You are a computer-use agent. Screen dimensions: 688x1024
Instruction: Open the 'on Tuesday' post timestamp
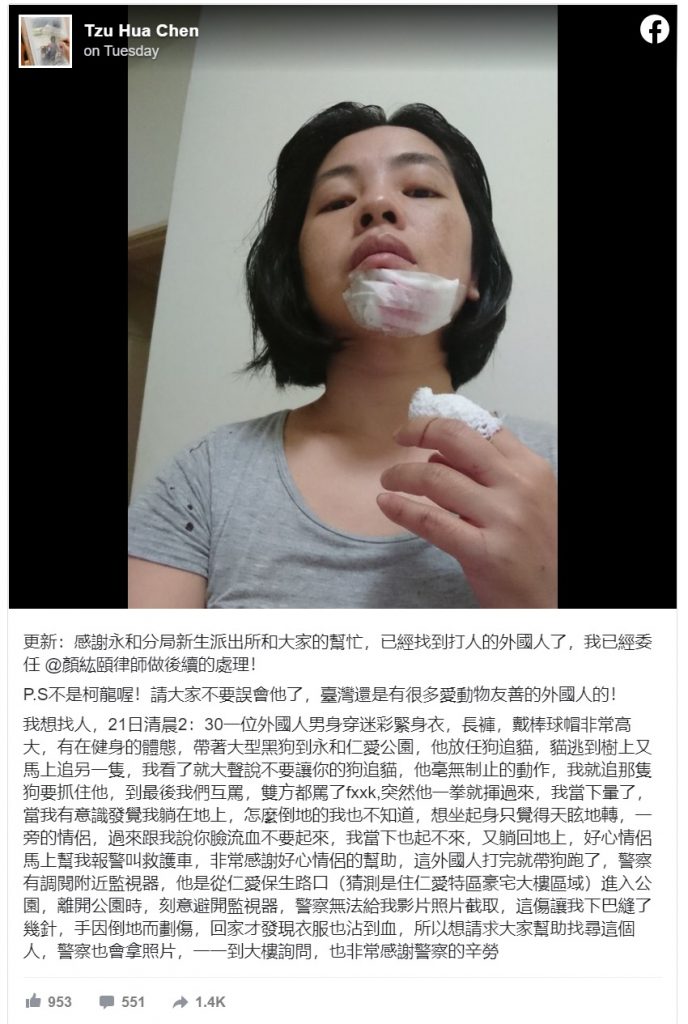click(121, 52)
